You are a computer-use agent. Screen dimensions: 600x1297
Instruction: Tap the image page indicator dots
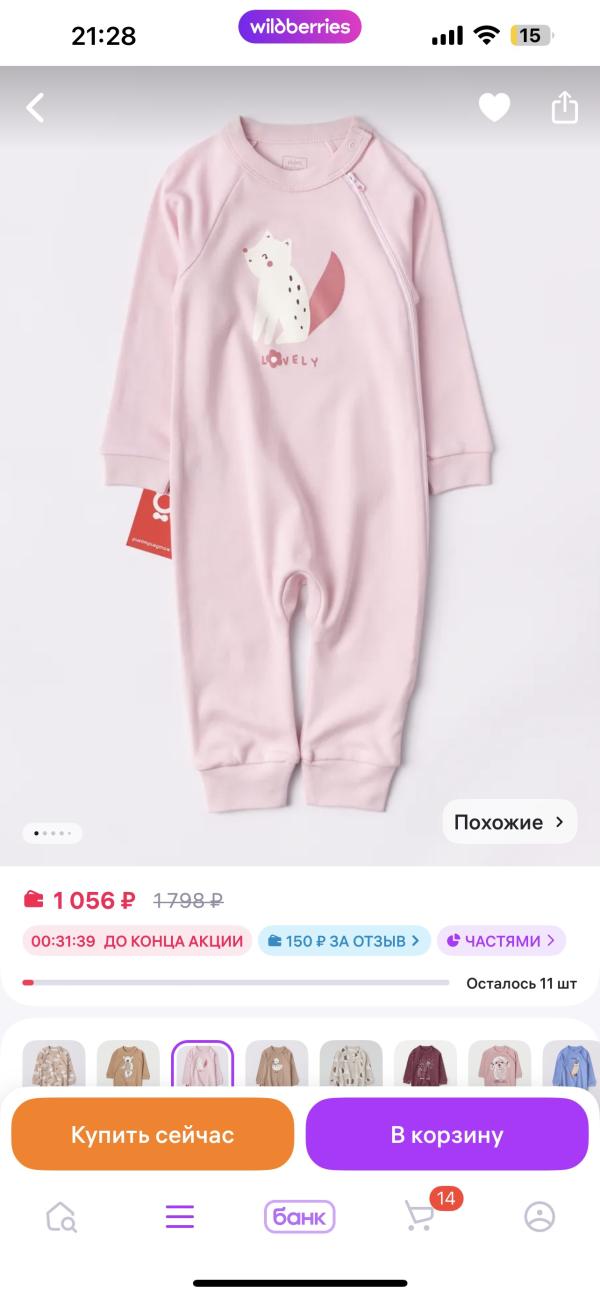coord(52,833)
